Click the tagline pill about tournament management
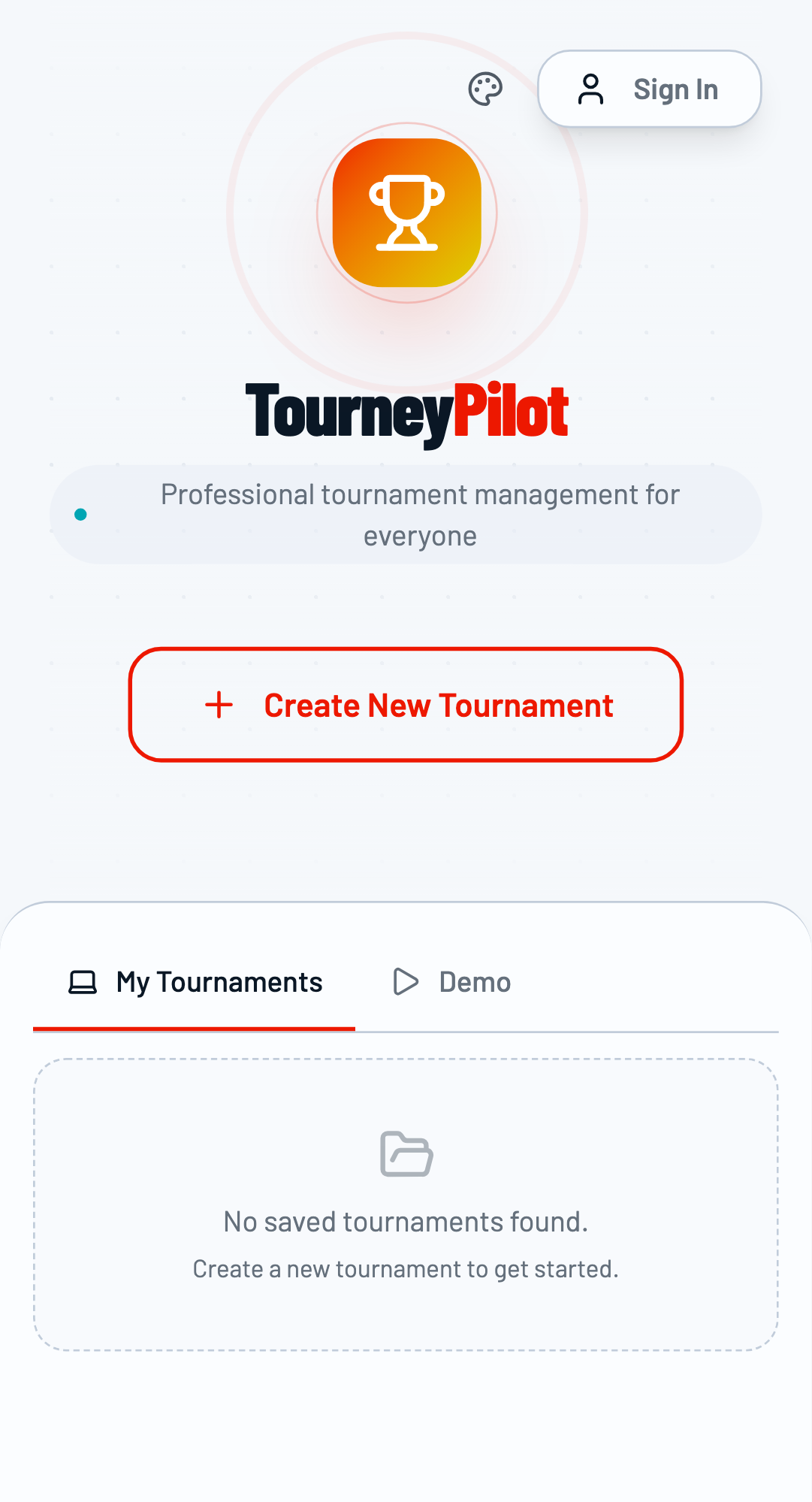The width and height of the screenshot is (812, 1502). [406, 515]
